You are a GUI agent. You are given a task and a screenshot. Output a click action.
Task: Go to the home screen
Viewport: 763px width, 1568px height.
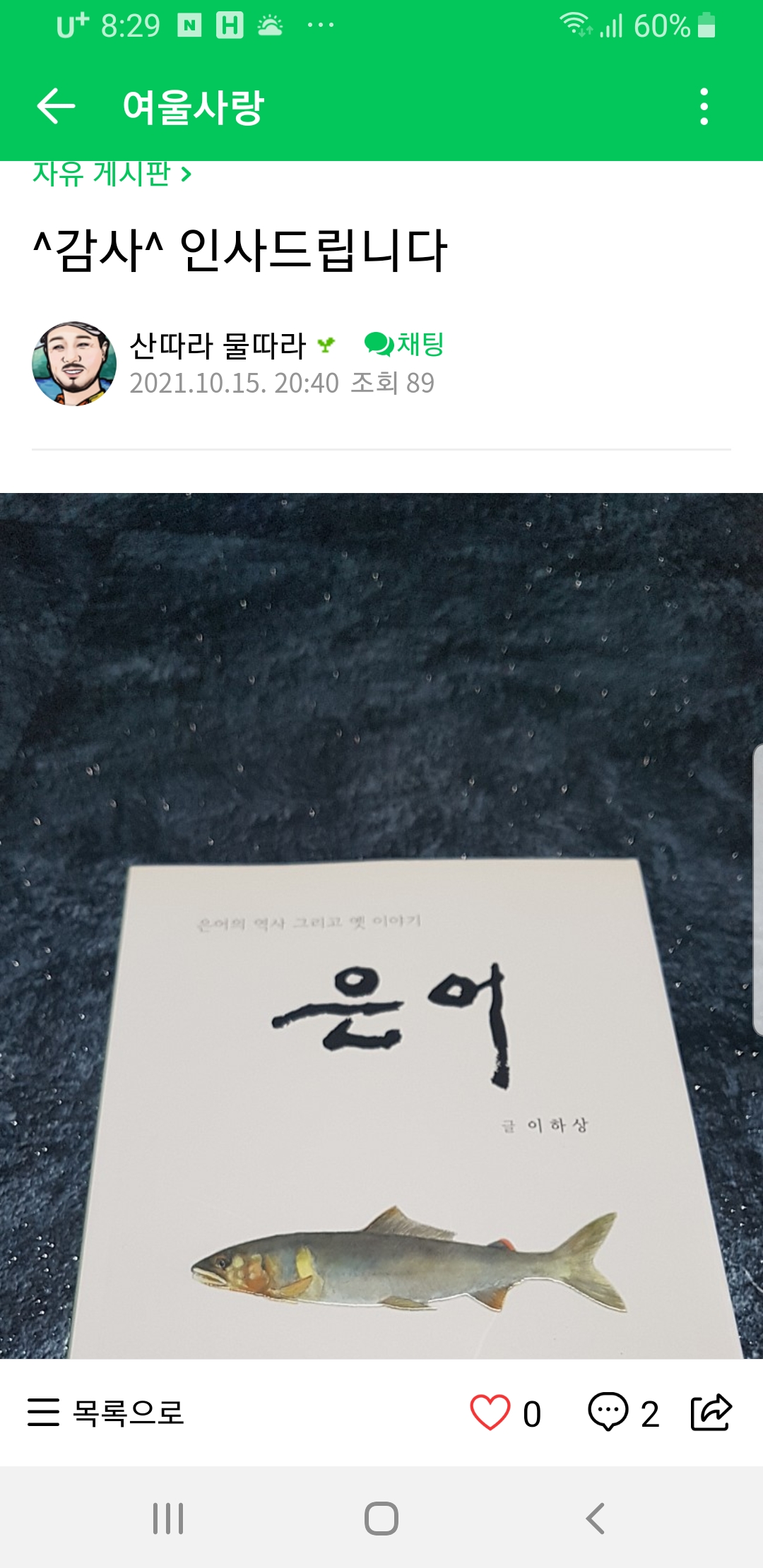(x=381, y=1518)
